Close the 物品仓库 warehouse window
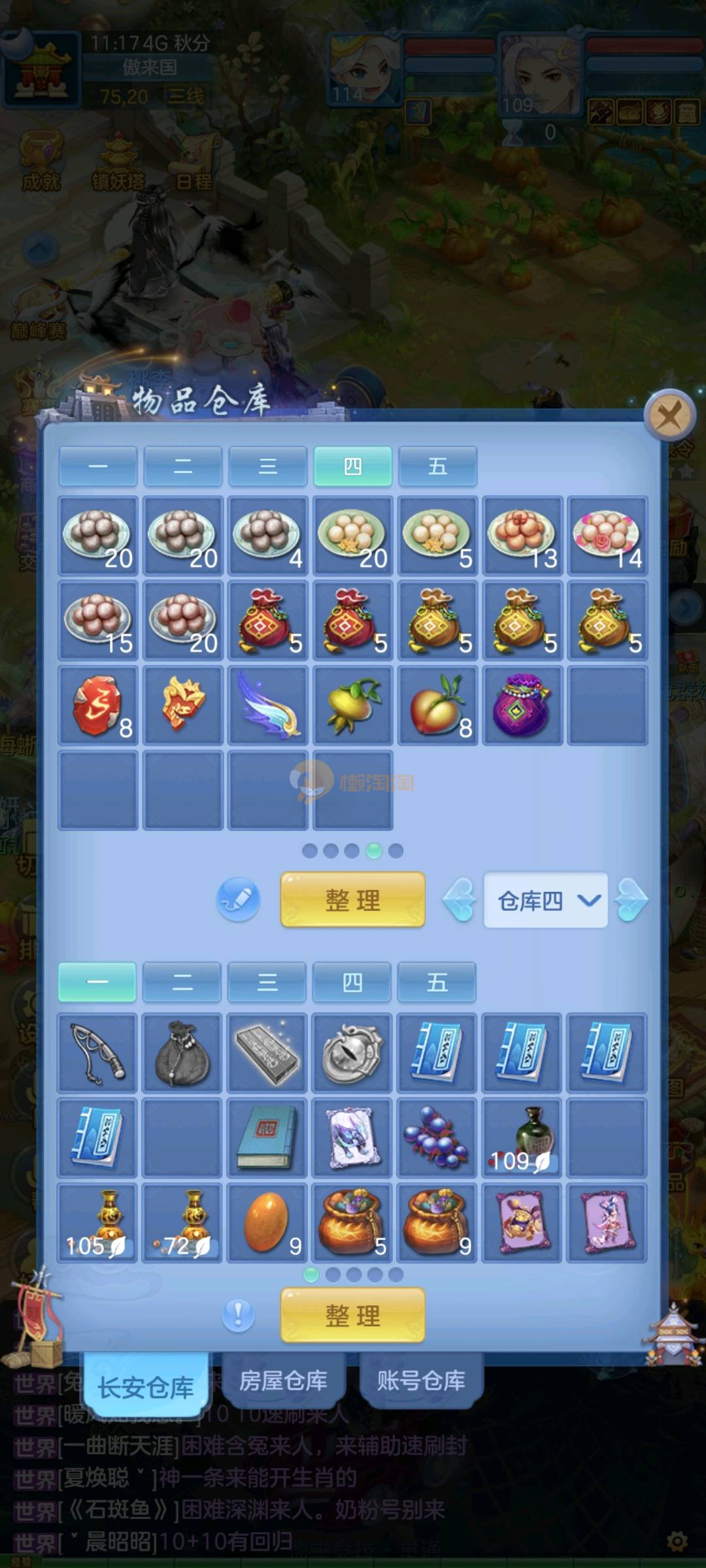The width and height of the screenshot is (706, 1568). click(669, 415)
